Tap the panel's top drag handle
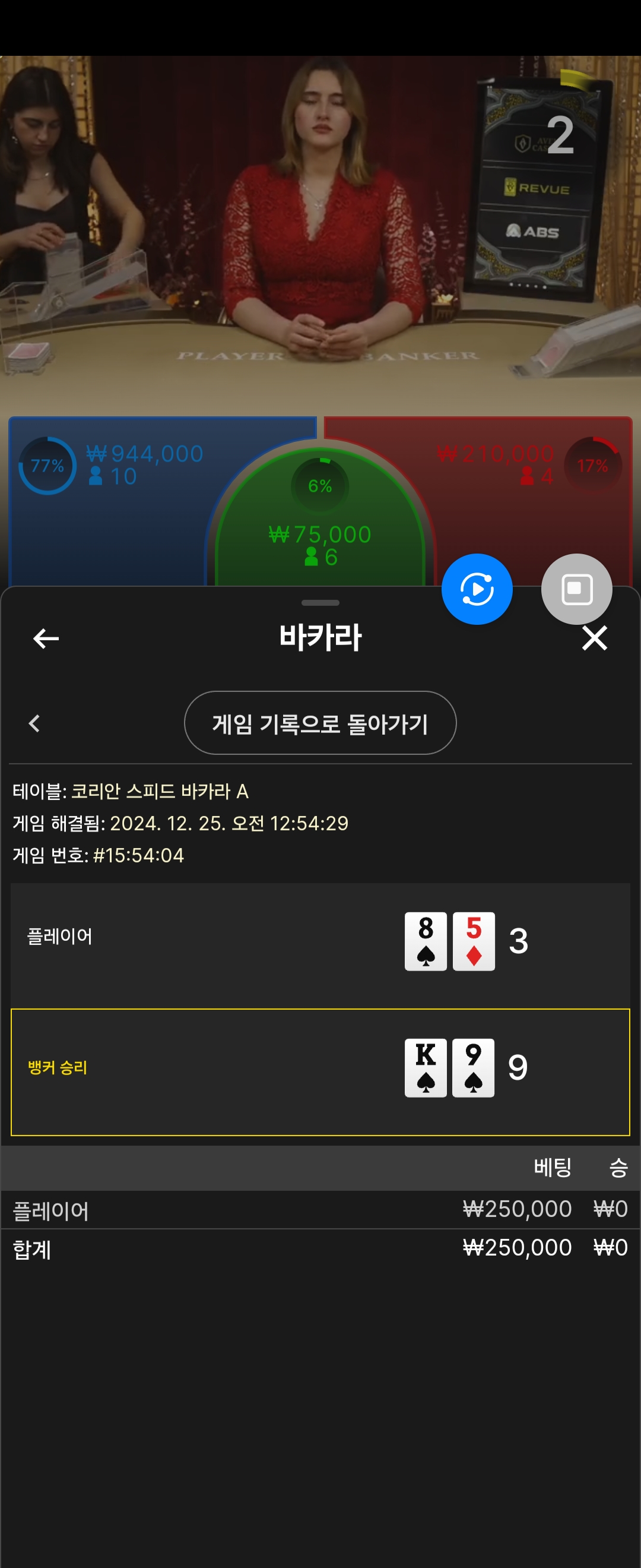Image resolution: width=641 pixels, height=1568 pixels. coord(320,603)
